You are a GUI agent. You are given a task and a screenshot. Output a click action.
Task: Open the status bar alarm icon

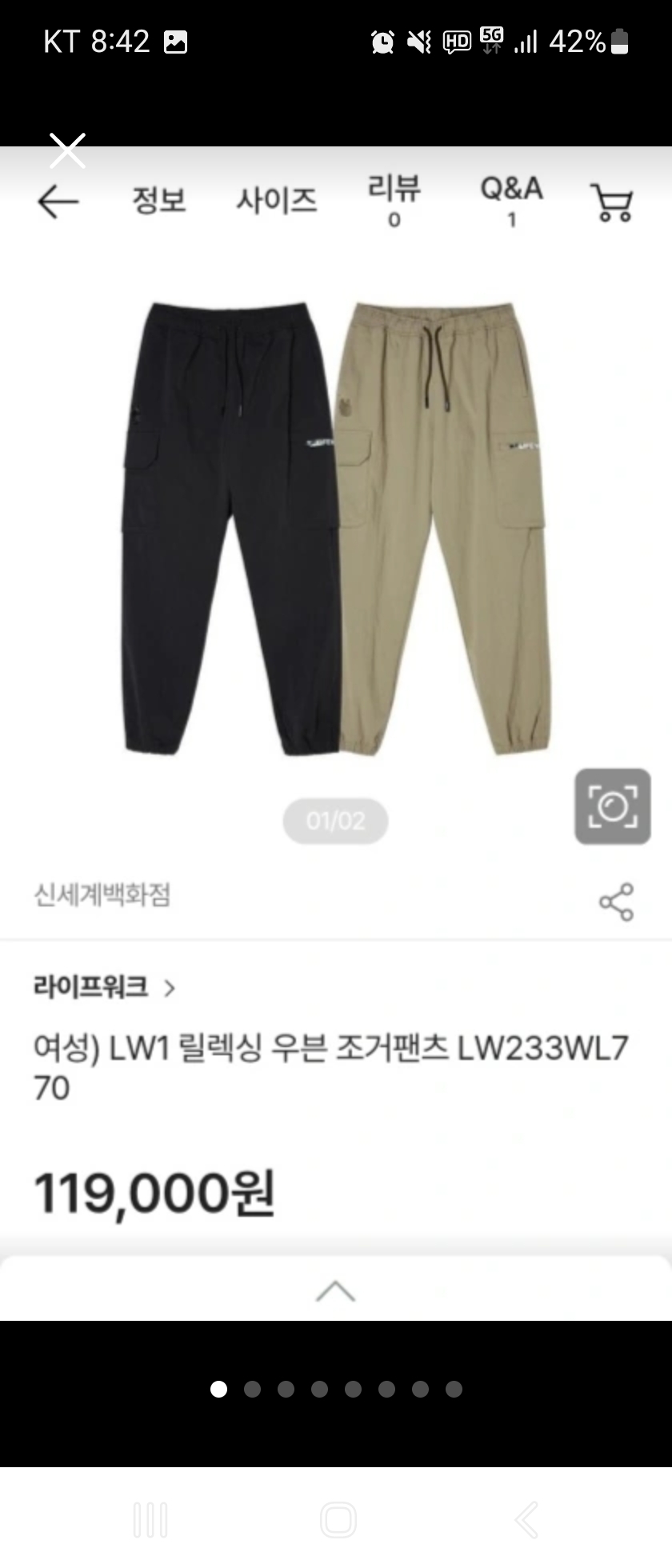[382, 42]
